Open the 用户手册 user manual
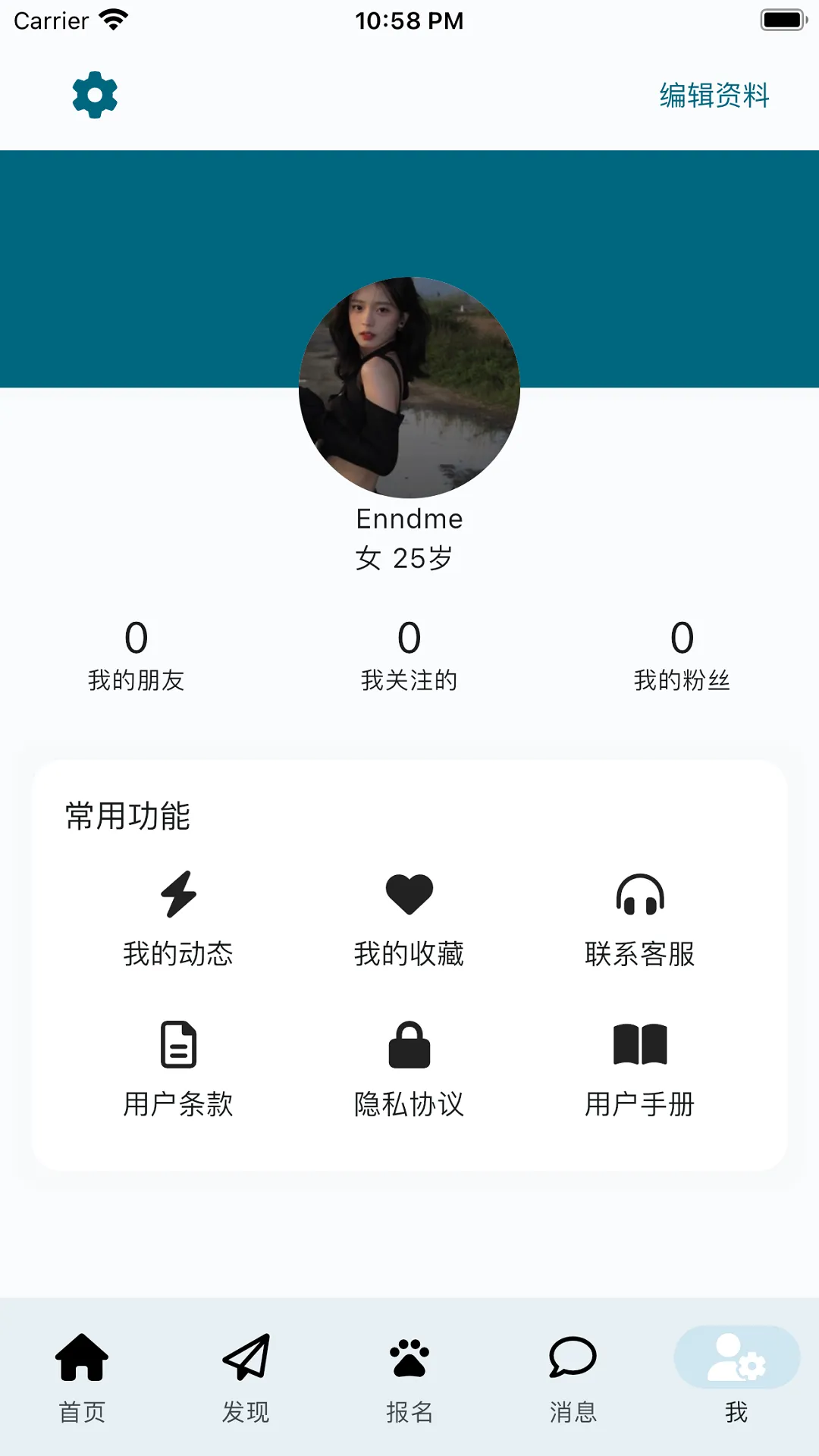 [x=640, y=1069]
